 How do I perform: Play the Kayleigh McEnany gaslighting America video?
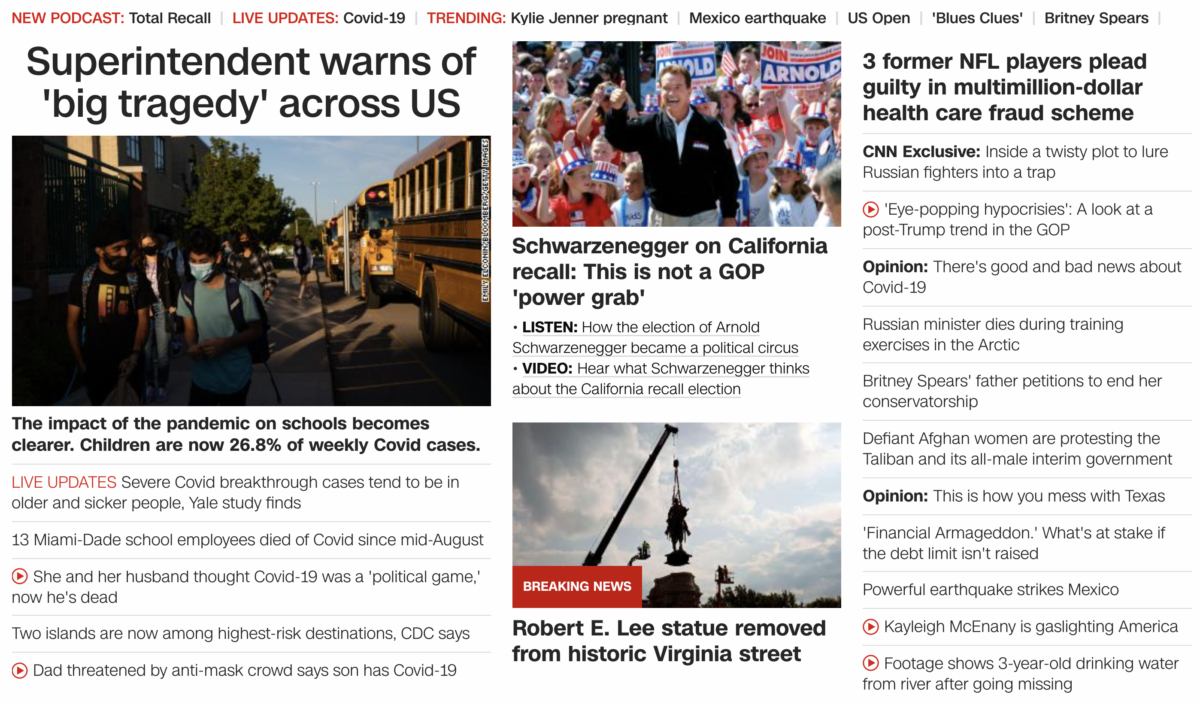coord(1030,627)
